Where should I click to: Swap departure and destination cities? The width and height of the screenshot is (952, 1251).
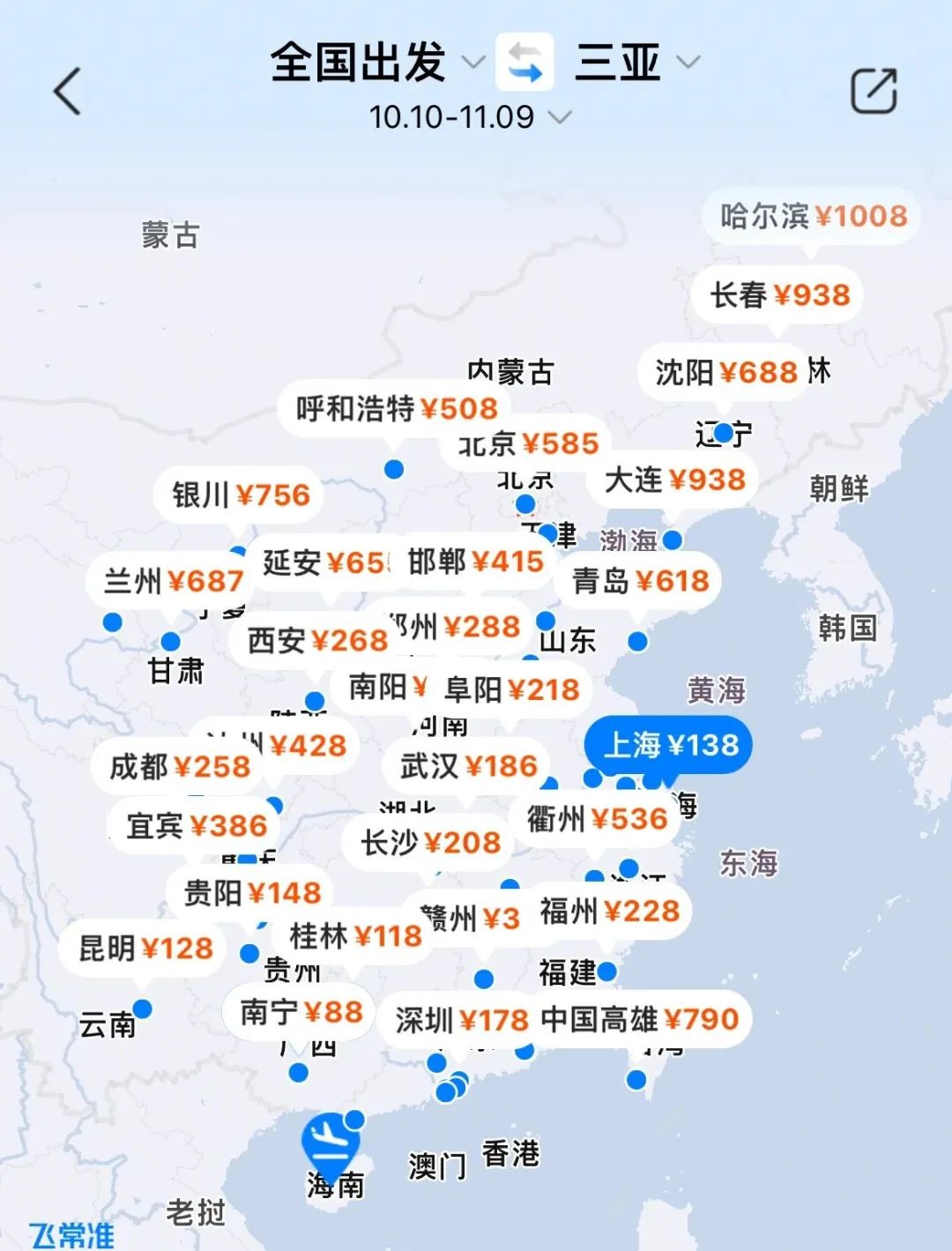point(524,63)
